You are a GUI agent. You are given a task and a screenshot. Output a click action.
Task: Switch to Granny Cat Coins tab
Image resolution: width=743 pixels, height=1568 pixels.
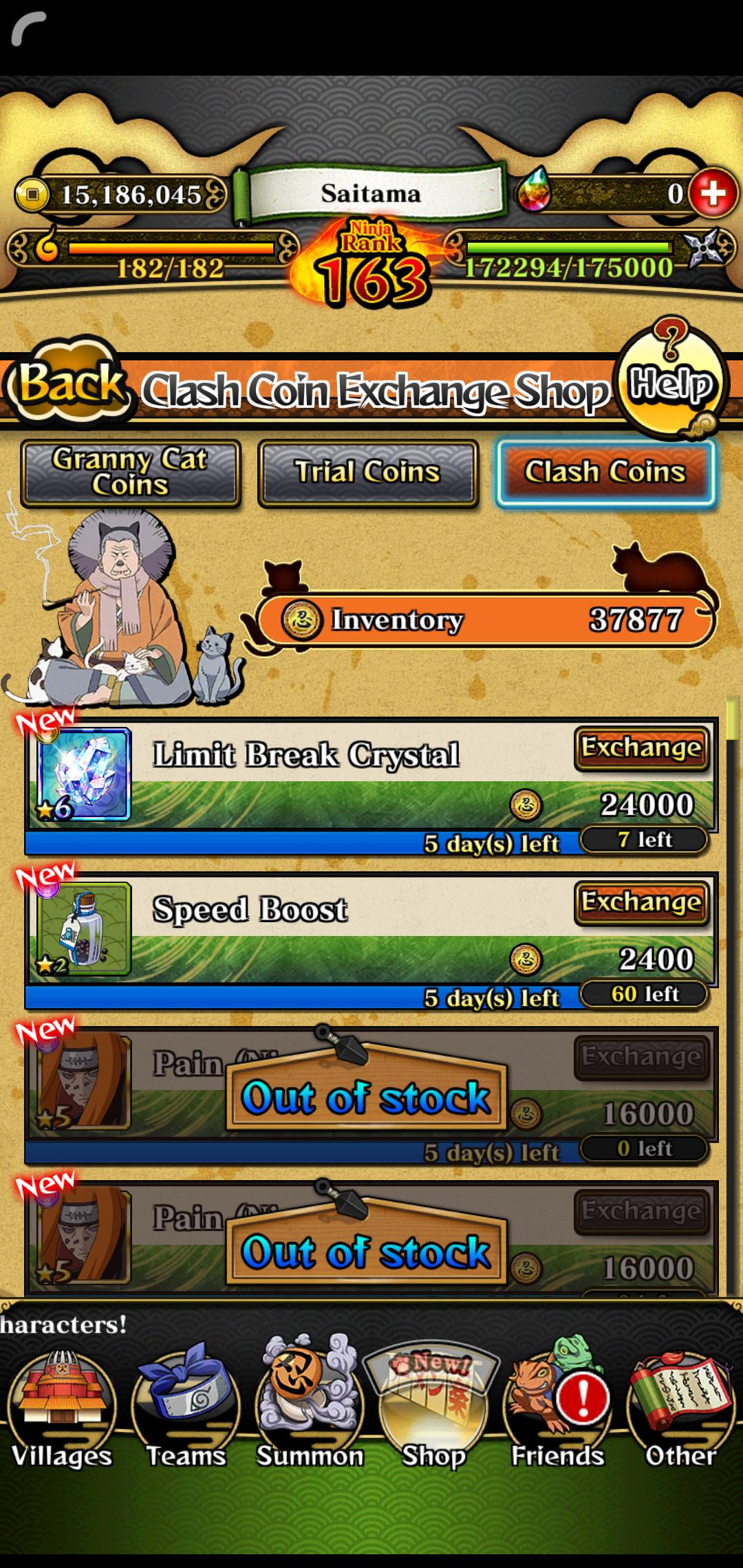[x=131, y=473]
